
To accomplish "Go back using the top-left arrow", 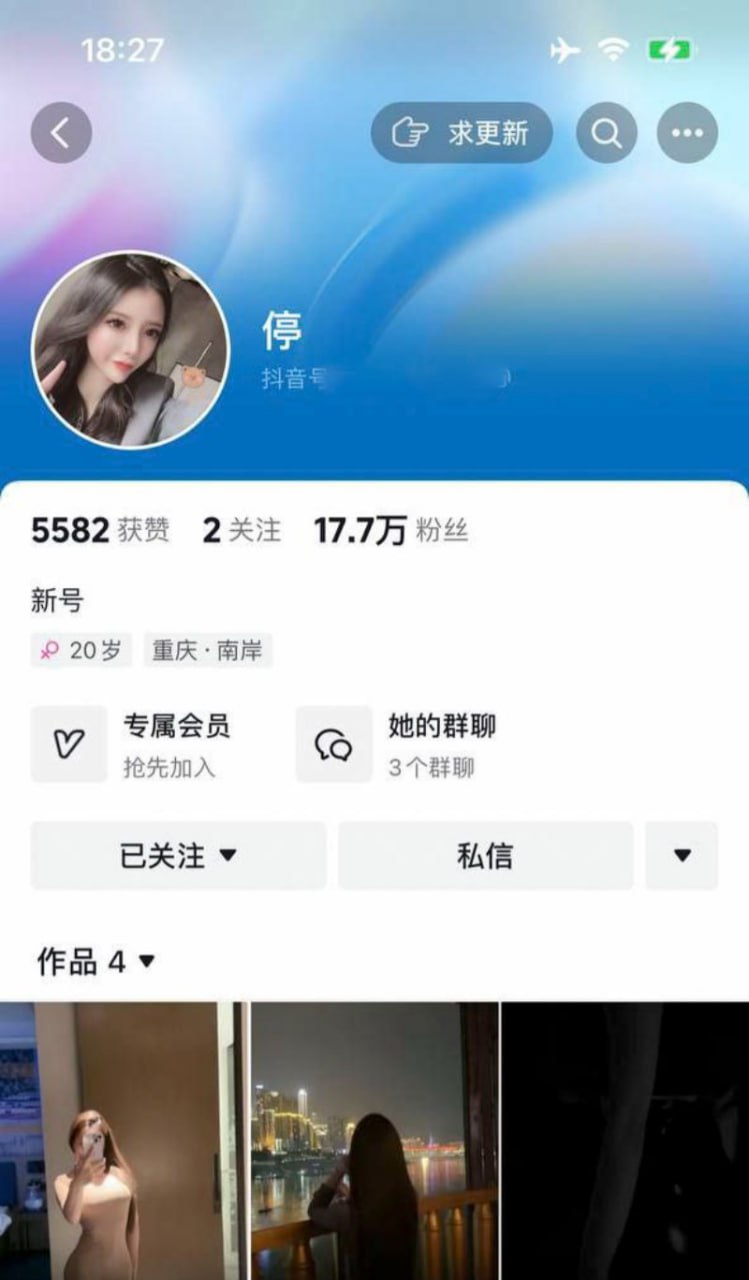I will point(61,133).
